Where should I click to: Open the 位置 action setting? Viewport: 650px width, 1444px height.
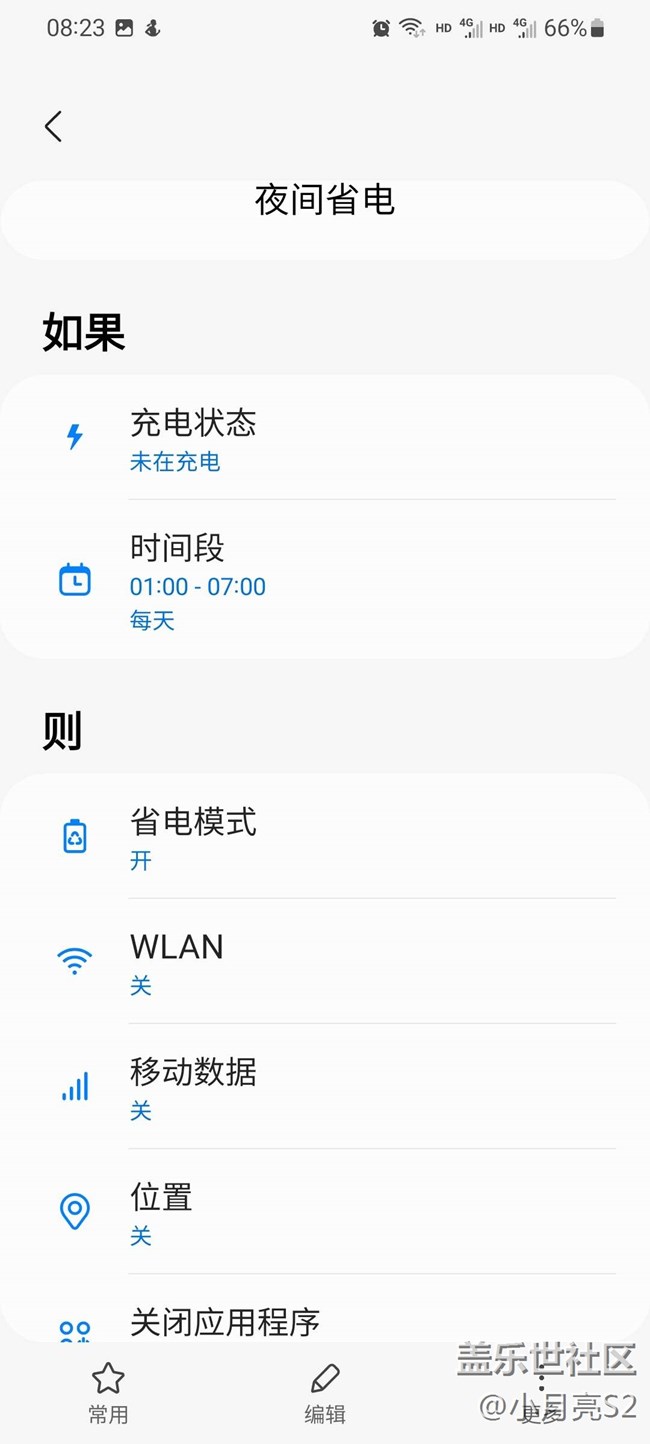325,1211
